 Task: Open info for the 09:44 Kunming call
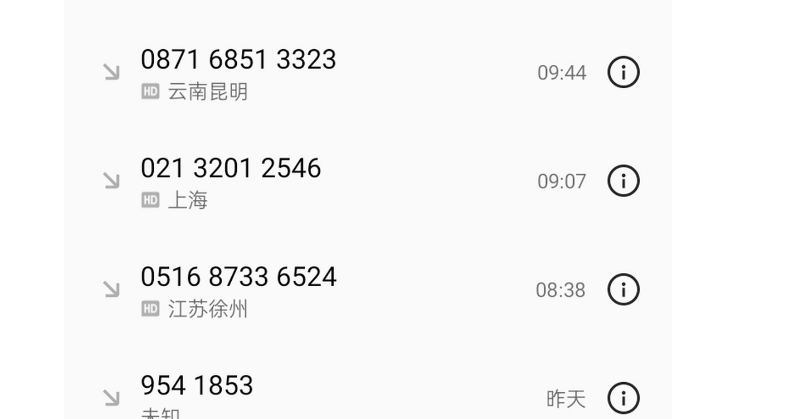tap(623, 73)
